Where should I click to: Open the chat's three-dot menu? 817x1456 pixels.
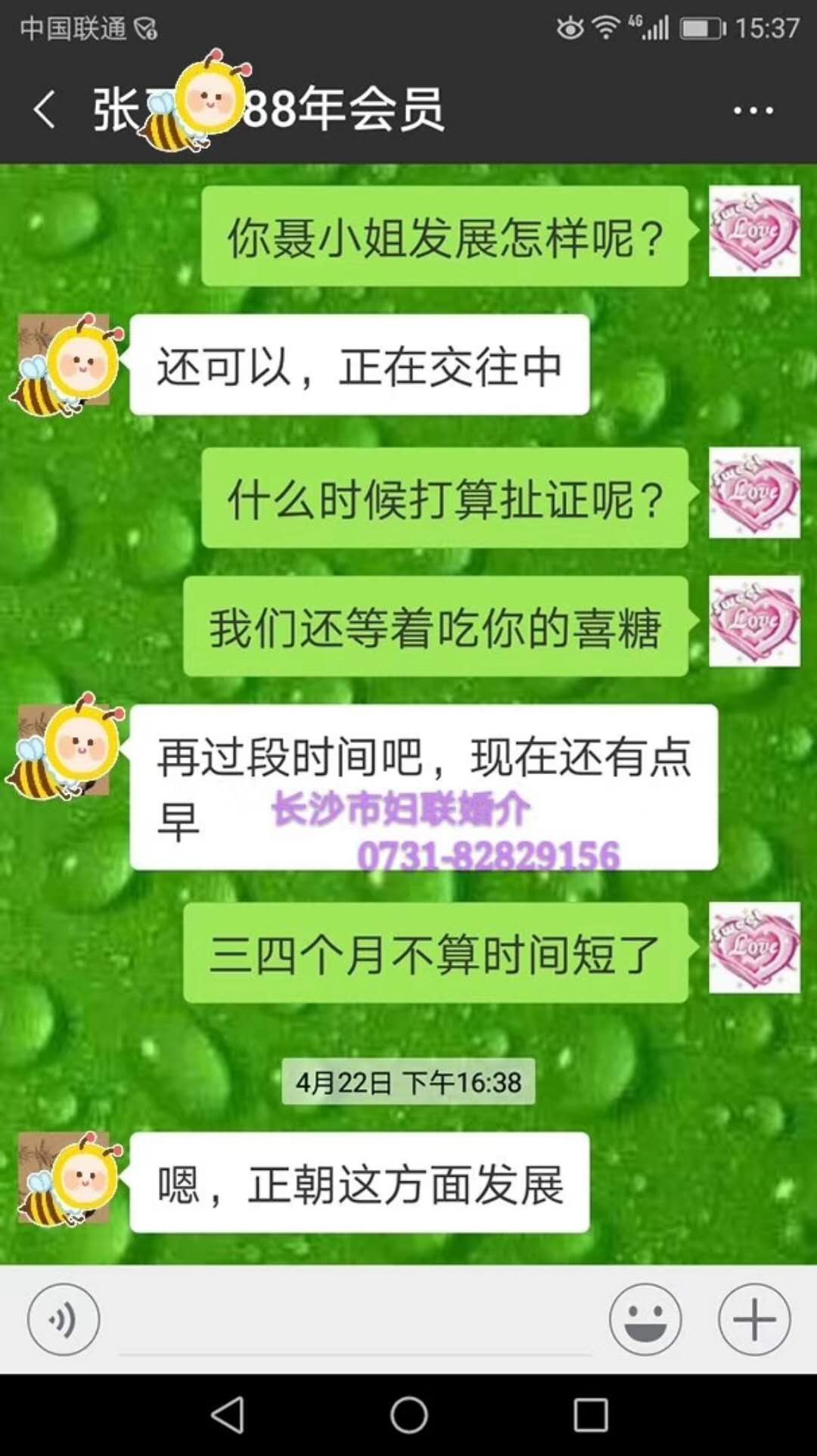[x=753, y=110]
